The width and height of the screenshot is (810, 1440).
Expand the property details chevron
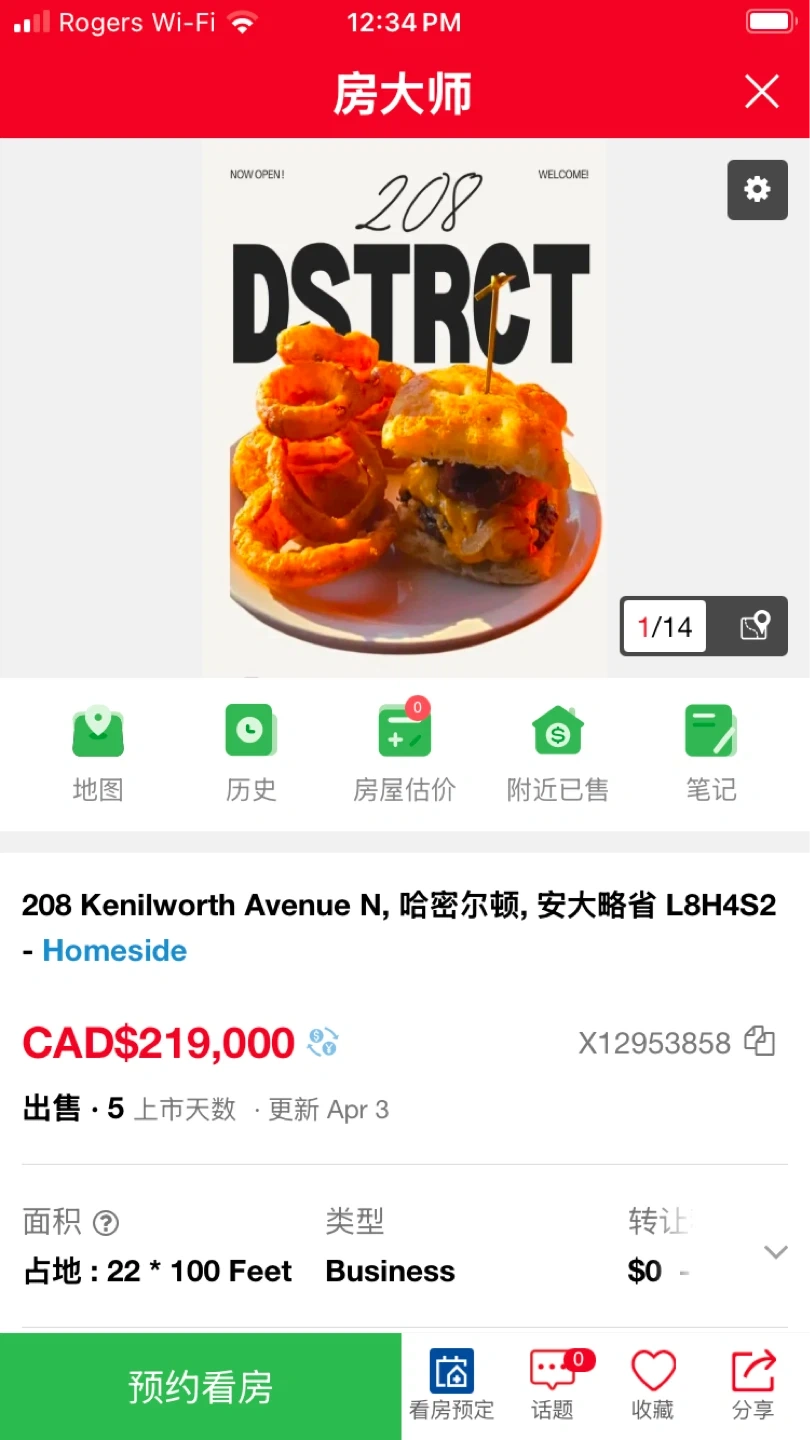[x=775, y=1252]
